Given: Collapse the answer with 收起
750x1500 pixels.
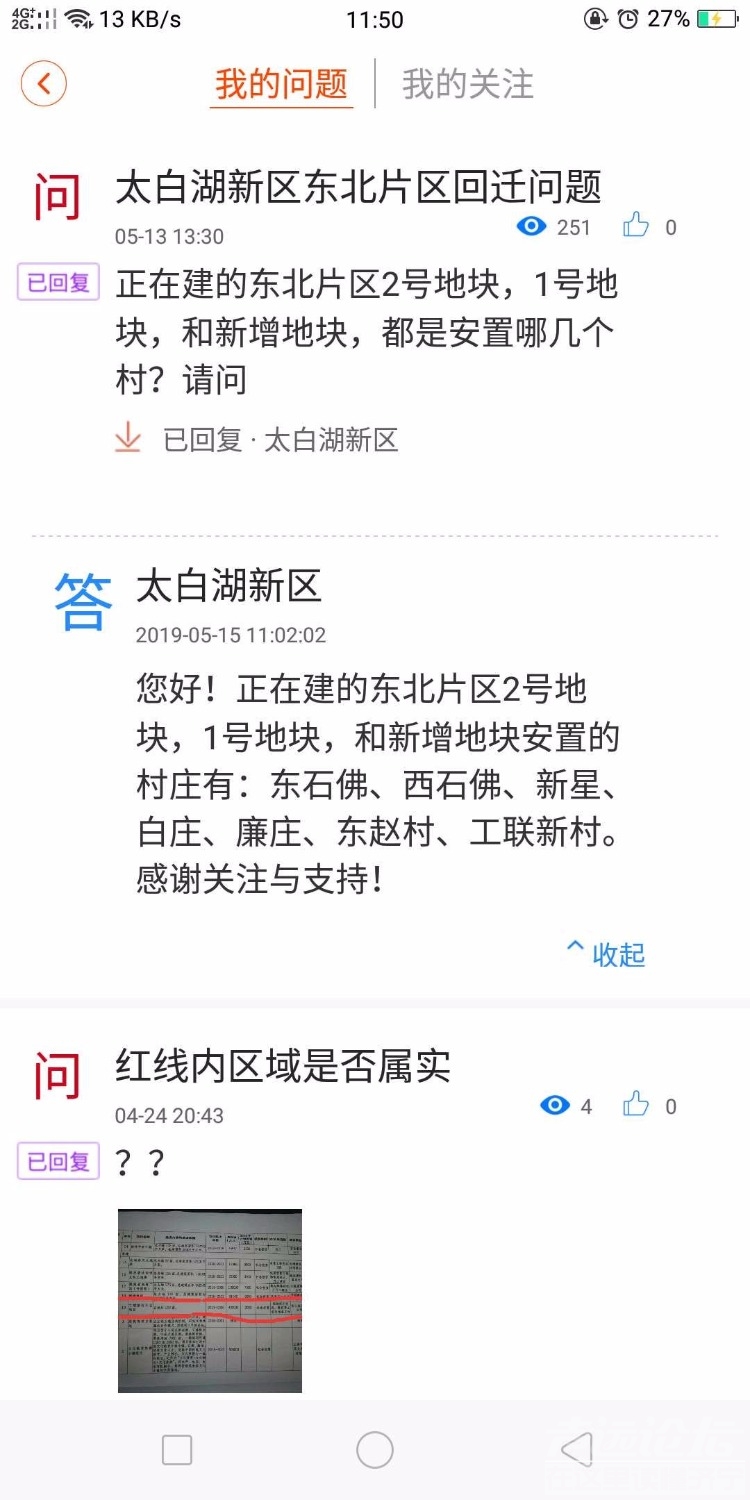Looking at the screenshot, I should 606,954.
